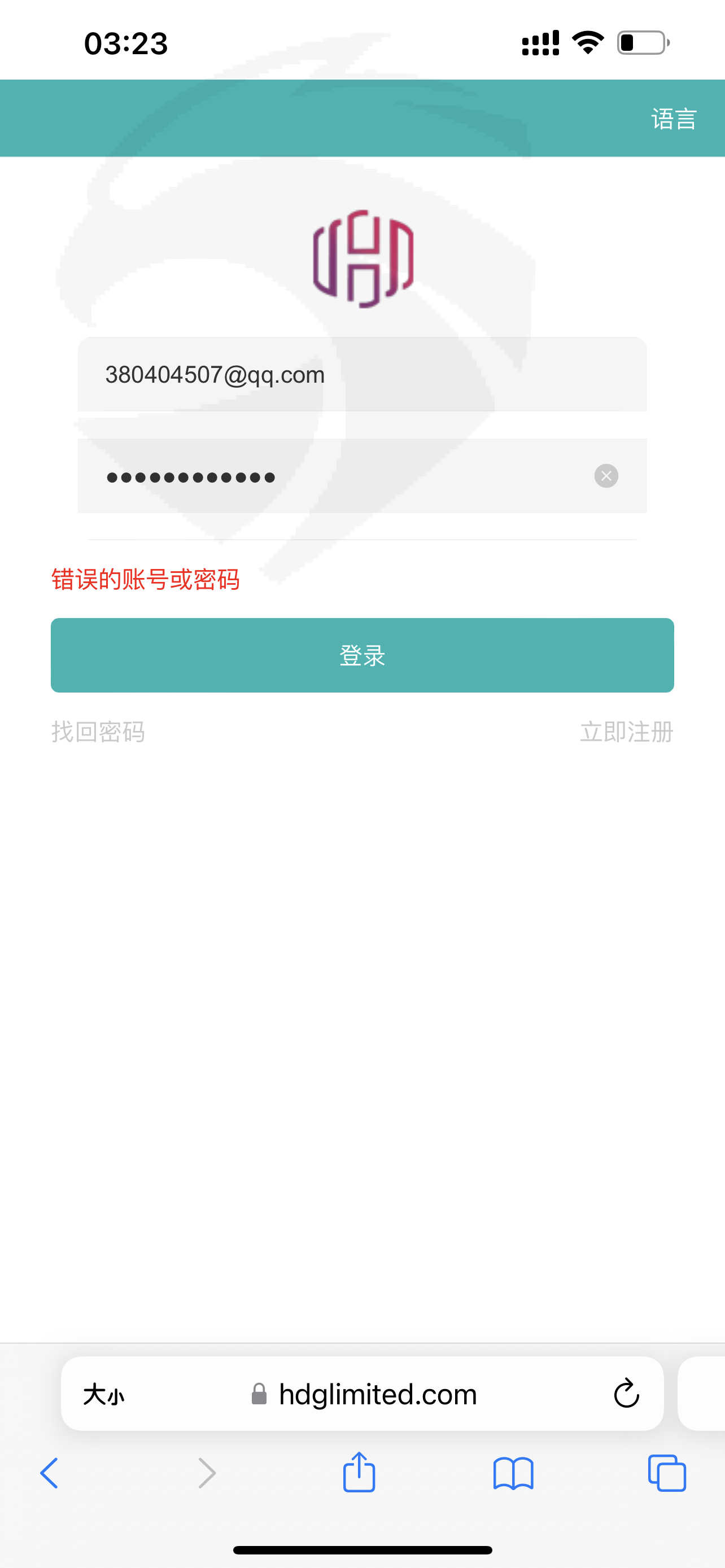Open Safari bookmarks
Image resolution: width=725 pixels, height=1568 pixels.
513,1474
